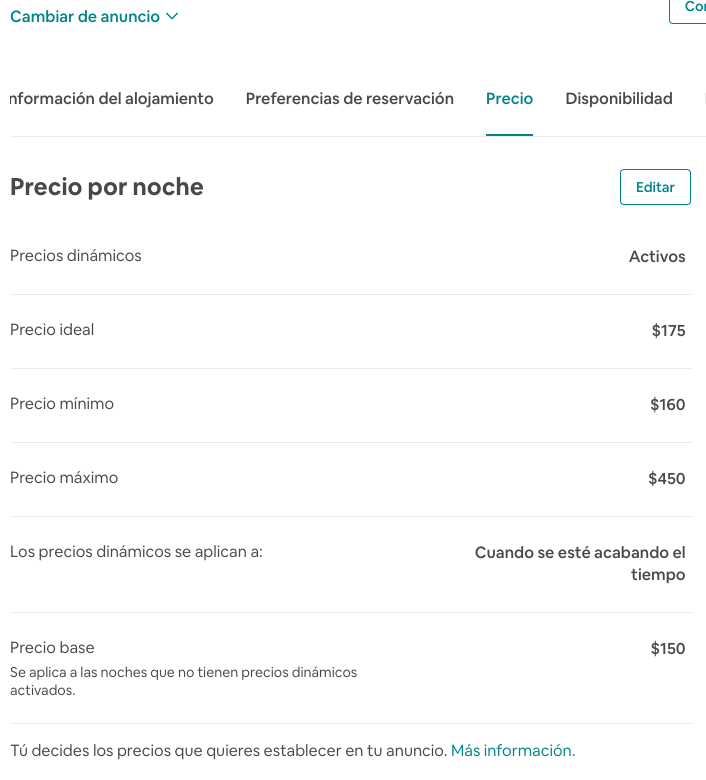Switch to the Disponibilidad tab
Screen dimensions: 706x780
pos(618,99)
